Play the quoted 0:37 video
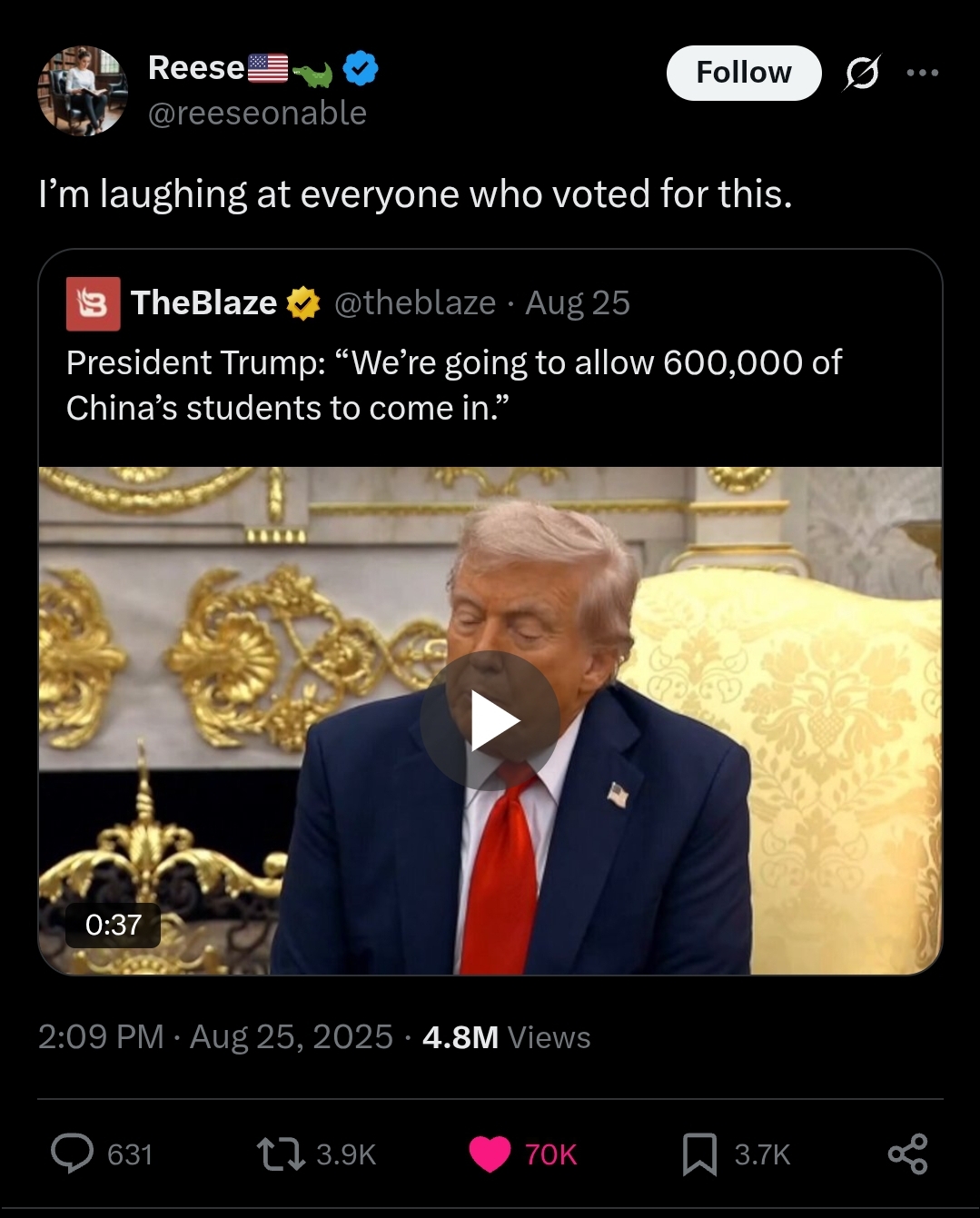 point(490,720)
